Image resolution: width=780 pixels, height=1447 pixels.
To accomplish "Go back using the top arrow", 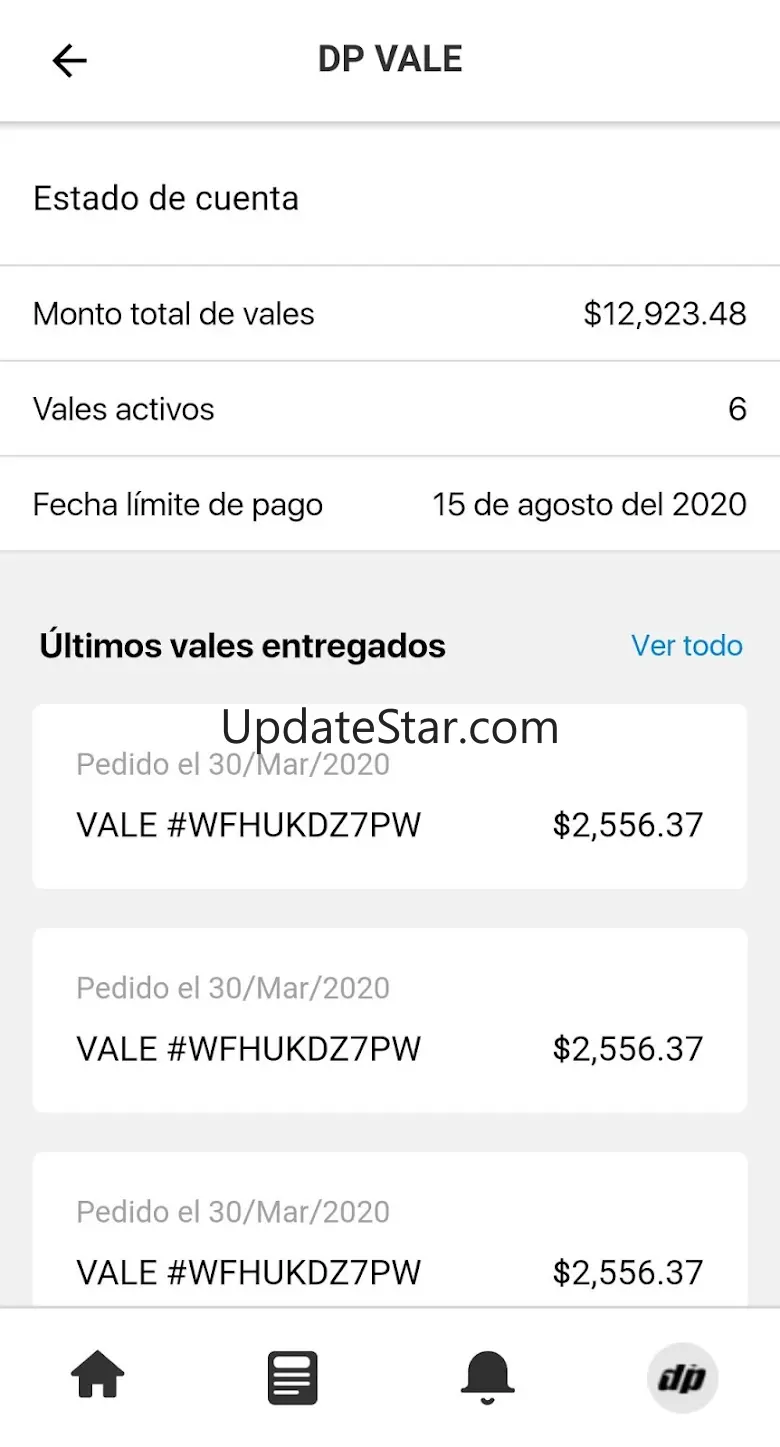I will (69, 61).
